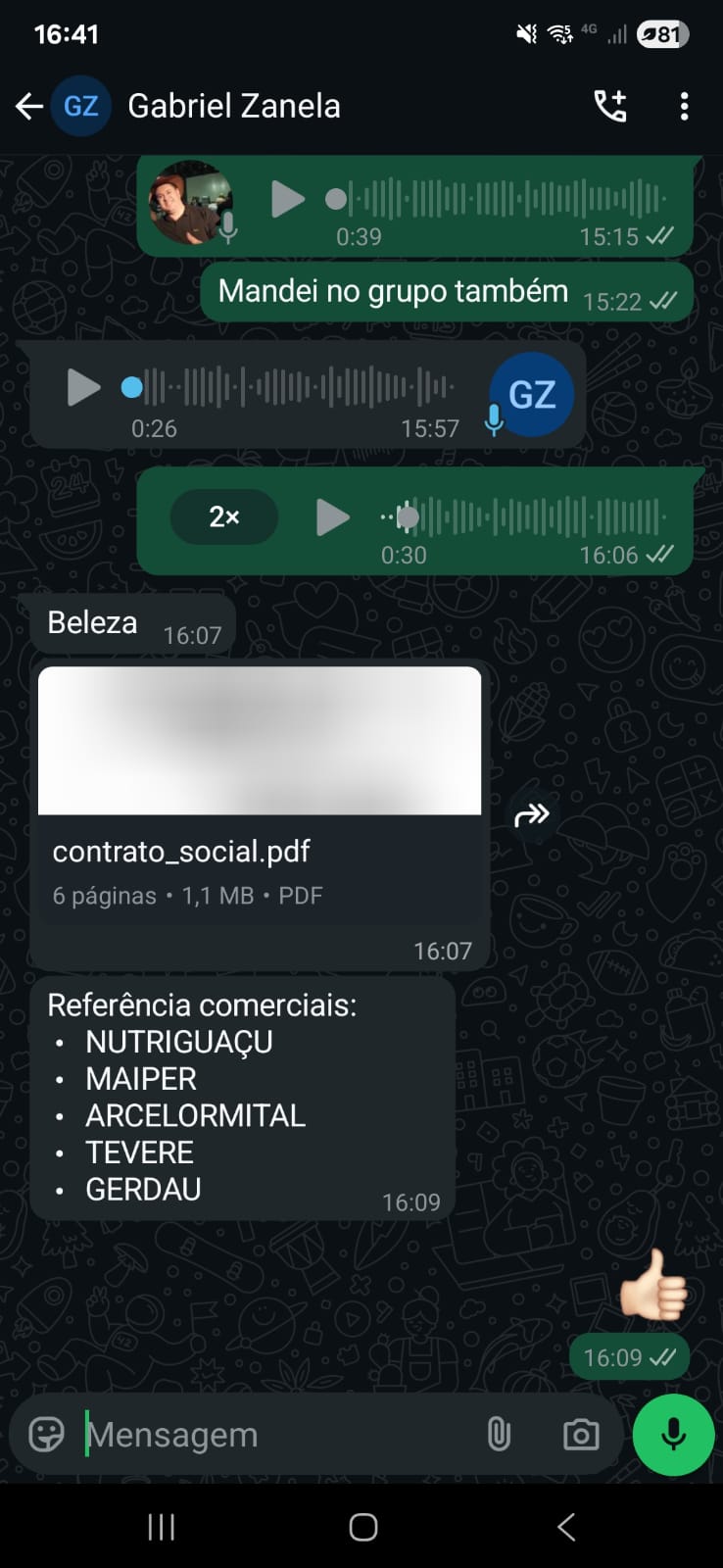Open the camera from the message bar
Viewport: 723px width, 1568px height.
click(x=580, y=1435)
